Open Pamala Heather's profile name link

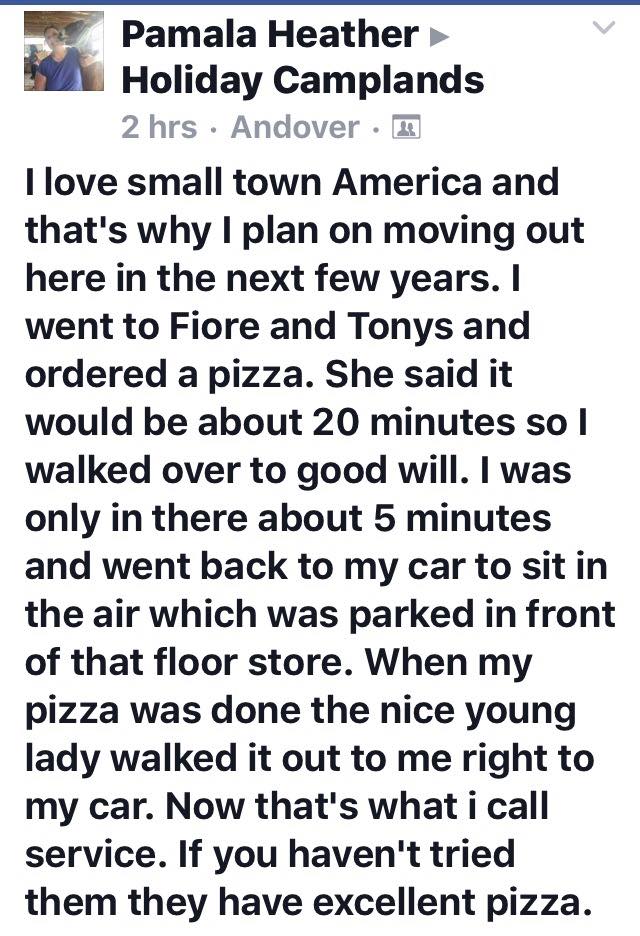(270, 35)
